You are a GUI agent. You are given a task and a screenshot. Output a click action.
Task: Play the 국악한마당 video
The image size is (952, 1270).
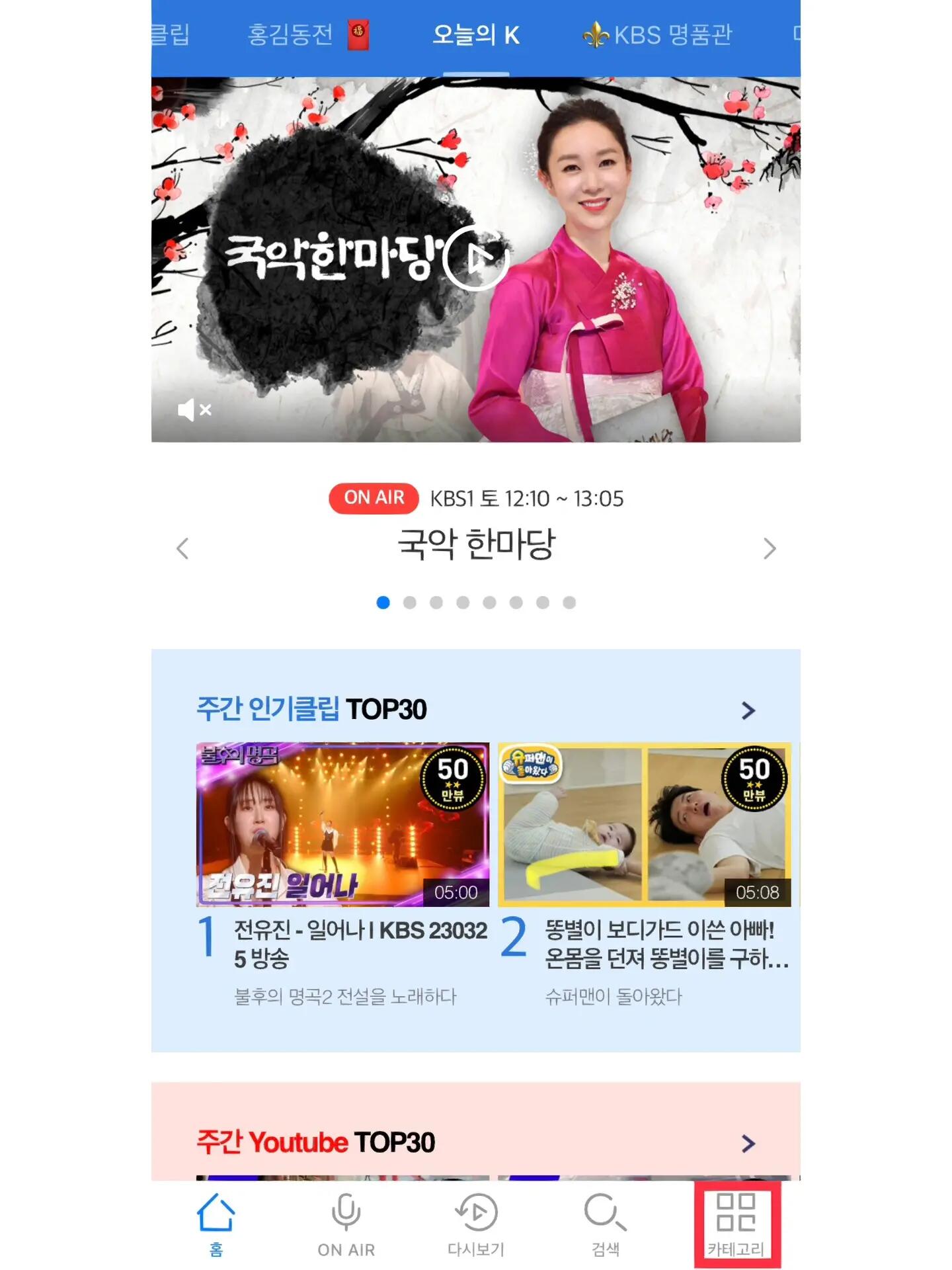pos(476,258)
